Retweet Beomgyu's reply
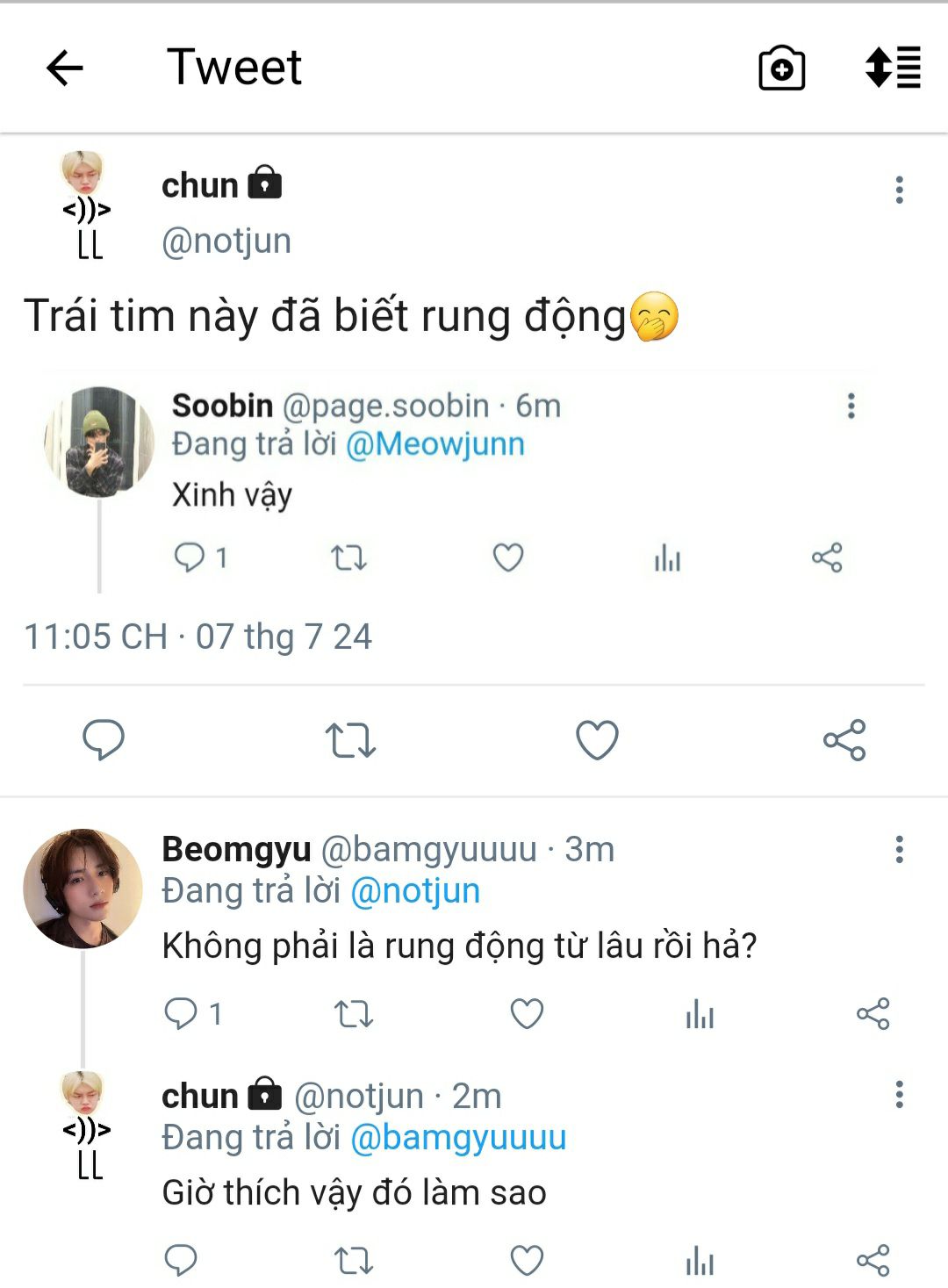Image resolution: width=948 pixels, height=1288 pixels. coord(354,1014)
